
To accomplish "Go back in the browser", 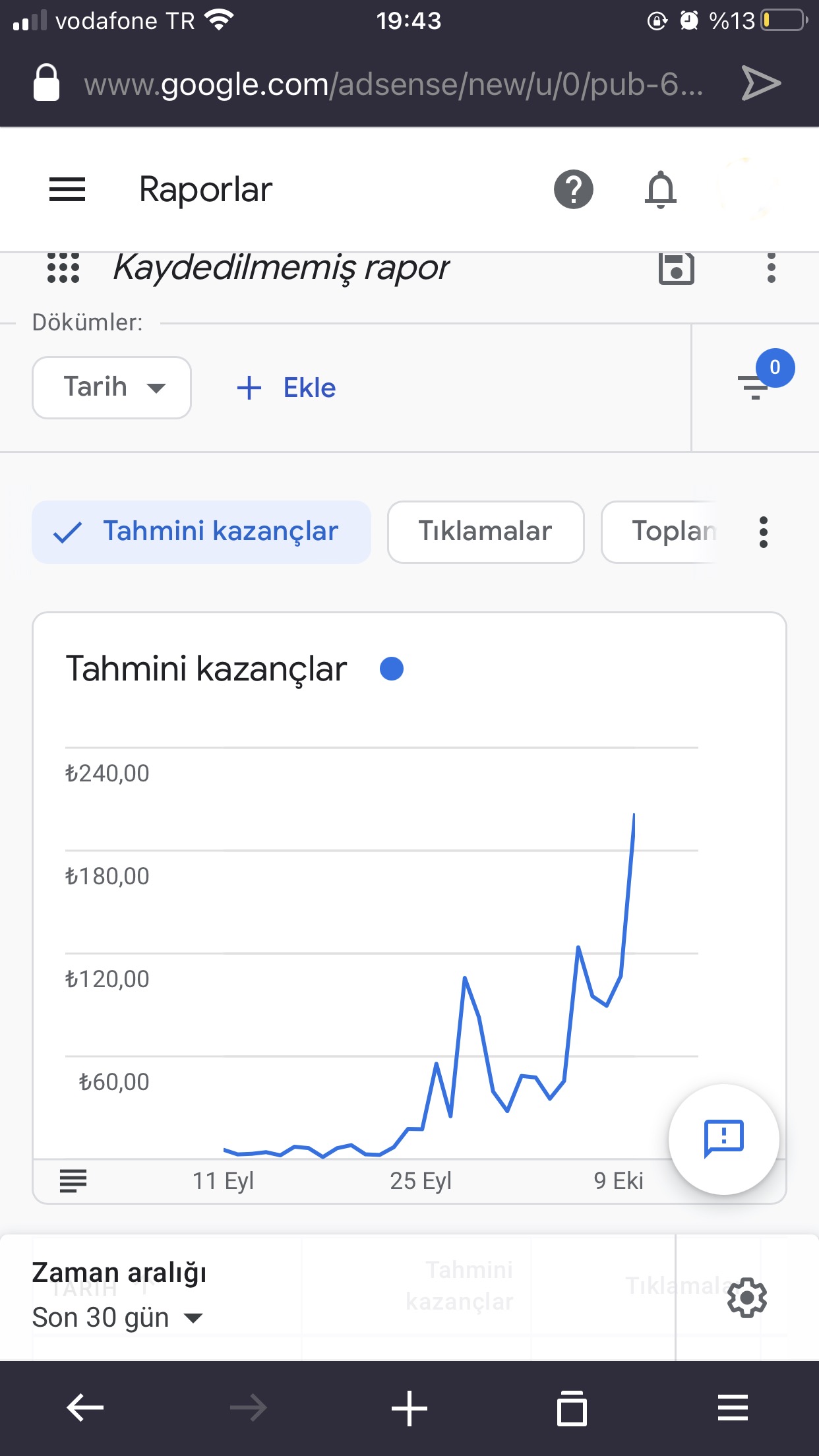I will point(85,1408).
